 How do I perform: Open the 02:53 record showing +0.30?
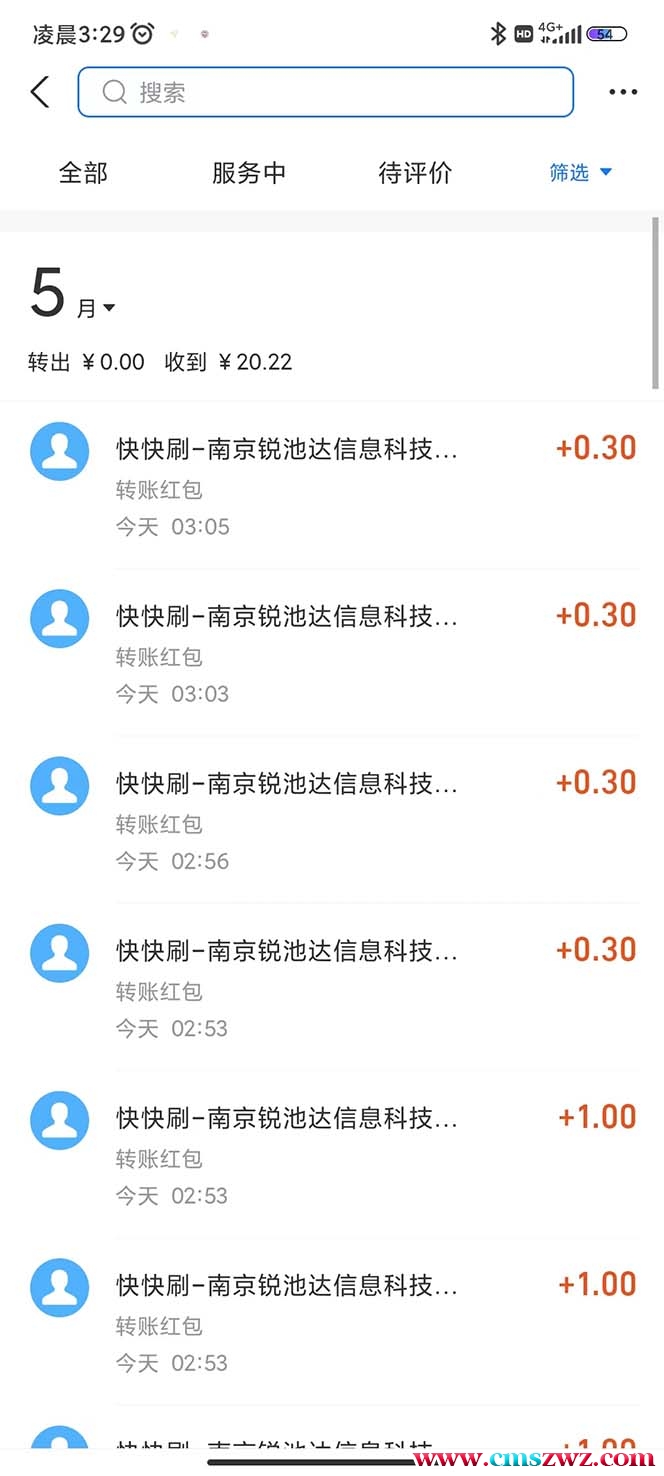coord(330,987)
